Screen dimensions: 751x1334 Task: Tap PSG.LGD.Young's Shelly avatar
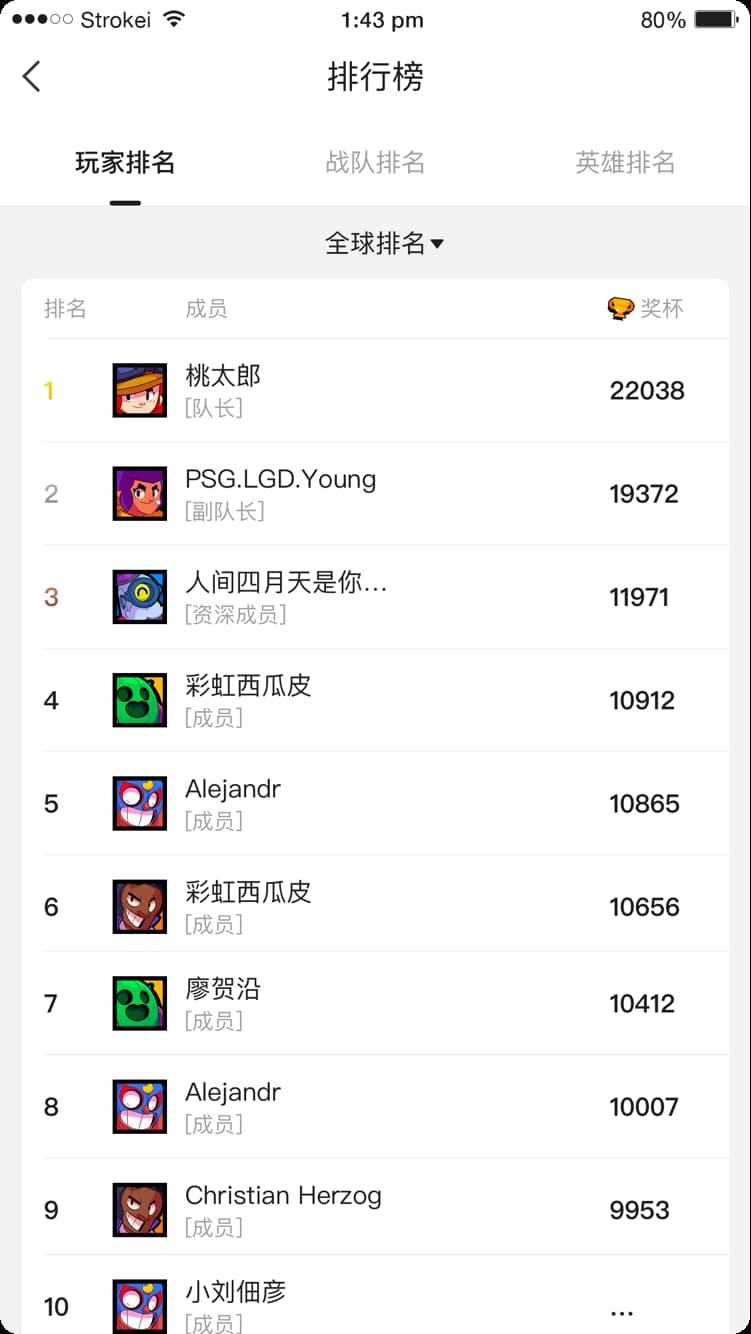(139, 493)
